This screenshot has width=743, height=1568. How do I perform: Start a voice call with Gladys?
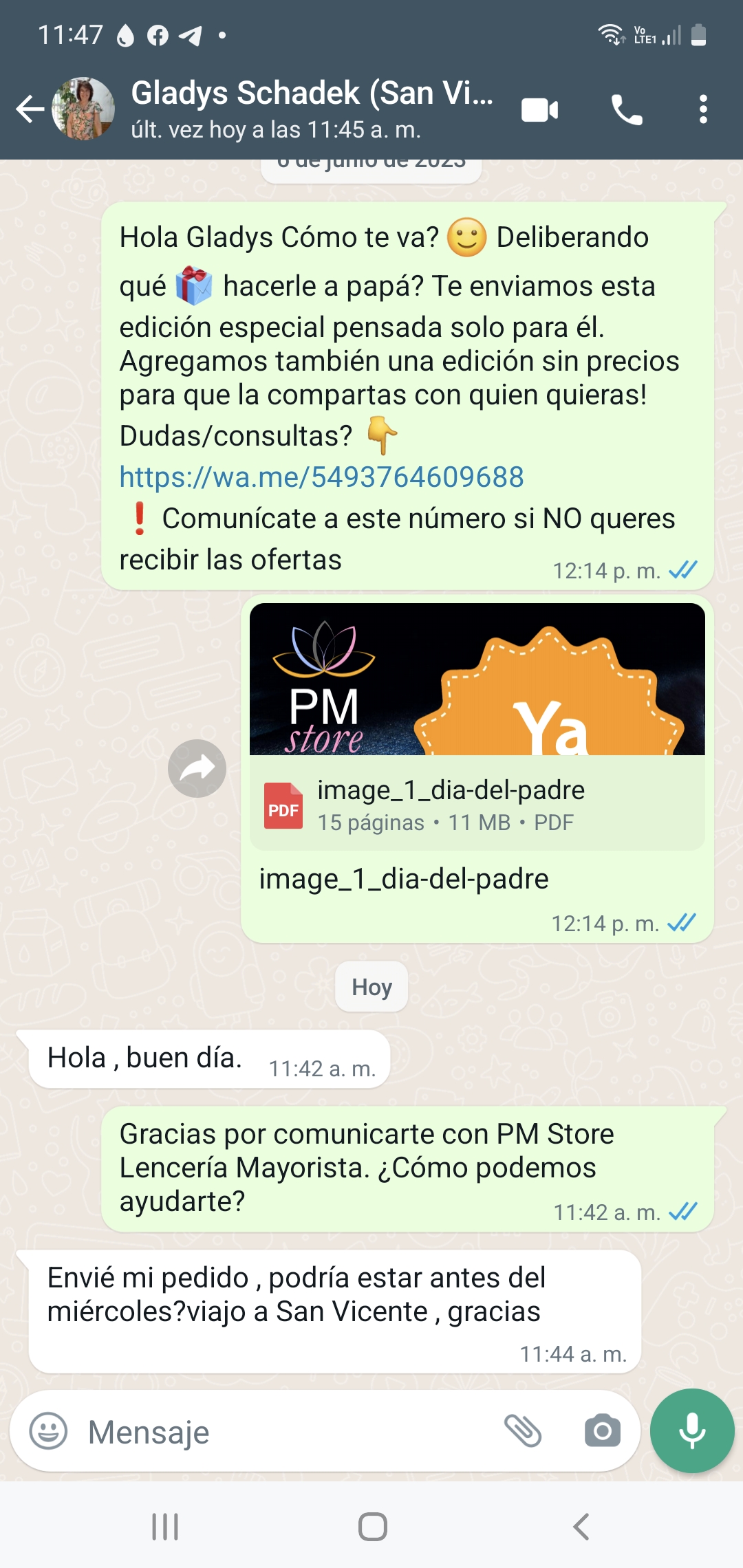[x=627, y=110]
